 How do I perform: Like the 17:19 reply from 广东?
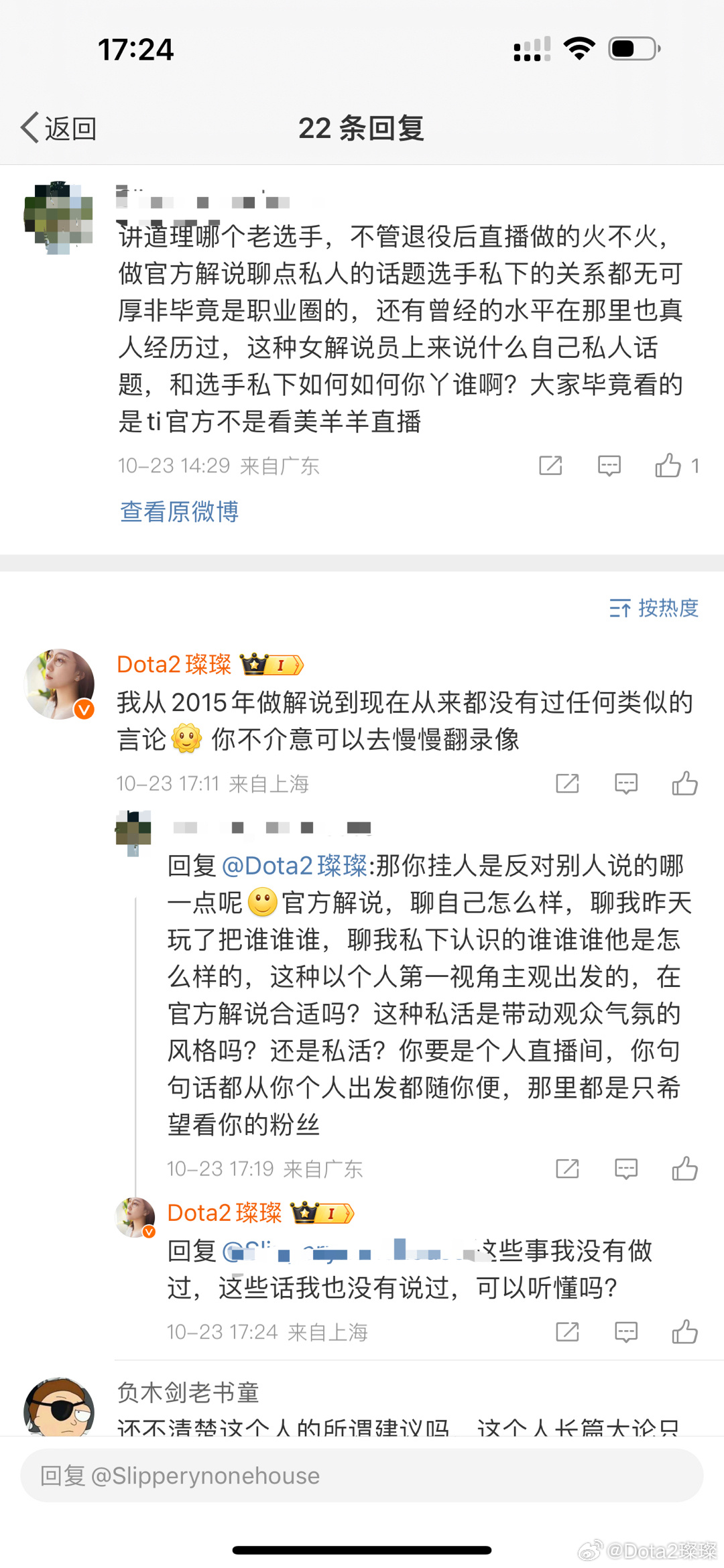684,1168
